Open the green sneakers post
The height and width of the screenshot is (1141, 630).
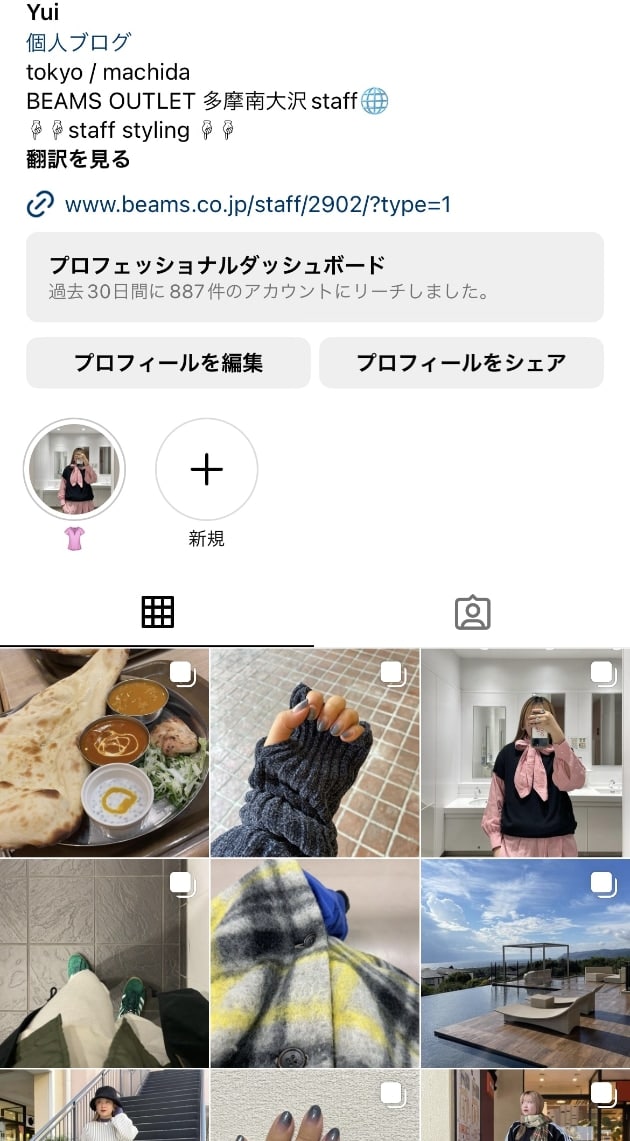click(x=104, y=963)
